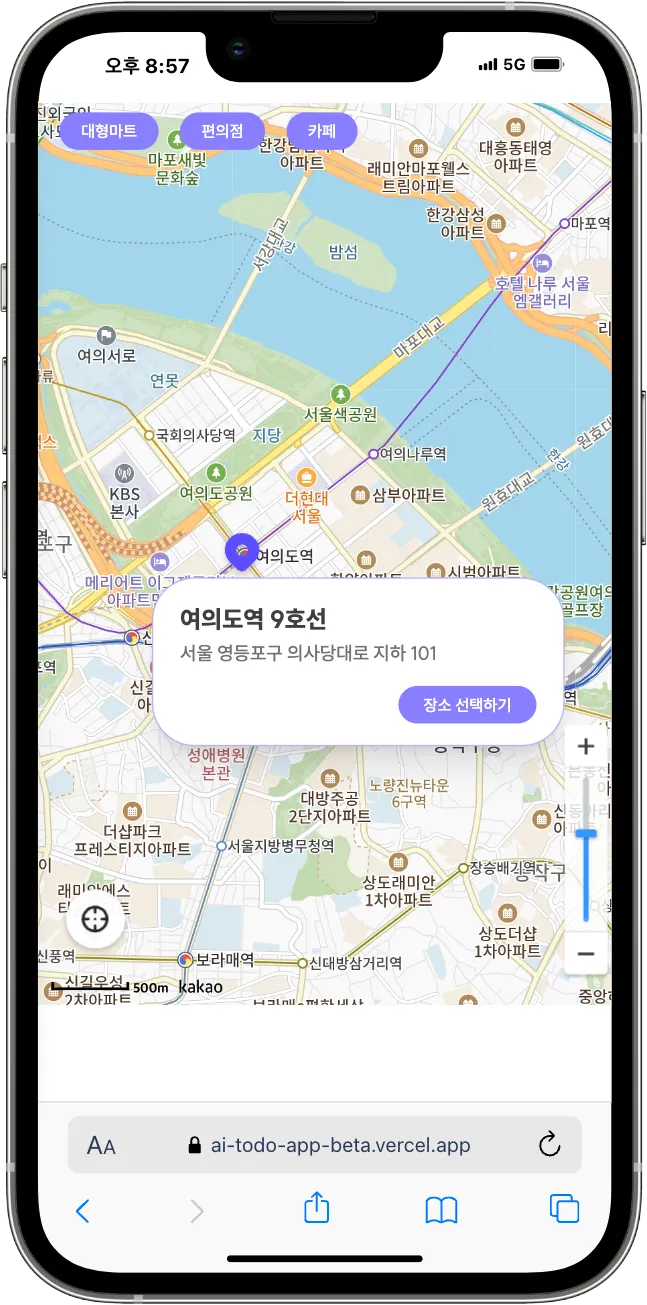Show 카페 places on the map
The width and height of the screenshot is (647, 1305).
pyautogui.click(x=321, y=131)
